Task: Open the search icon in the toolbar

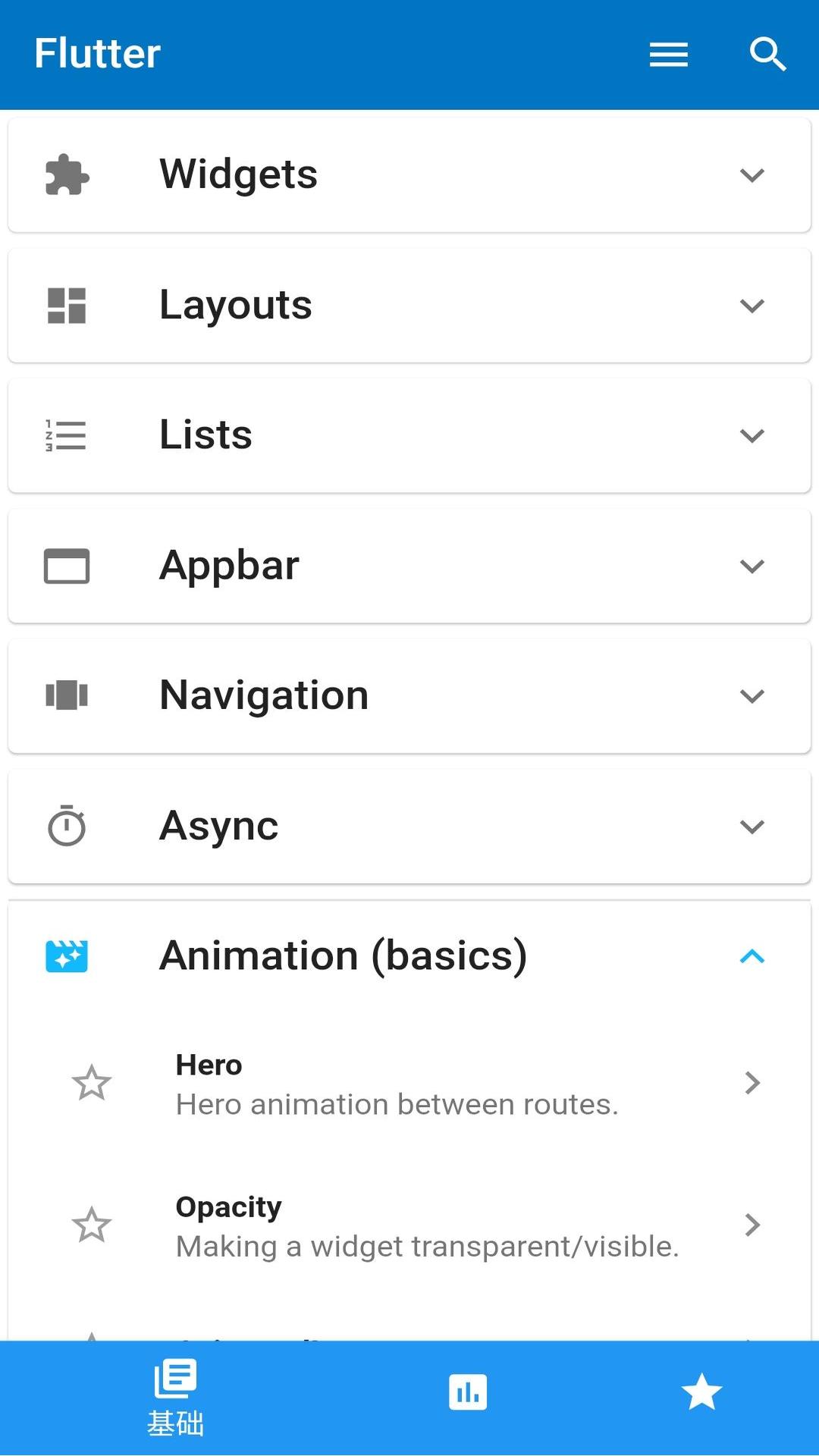Action: pyautogui.click(x=767, y=54)
